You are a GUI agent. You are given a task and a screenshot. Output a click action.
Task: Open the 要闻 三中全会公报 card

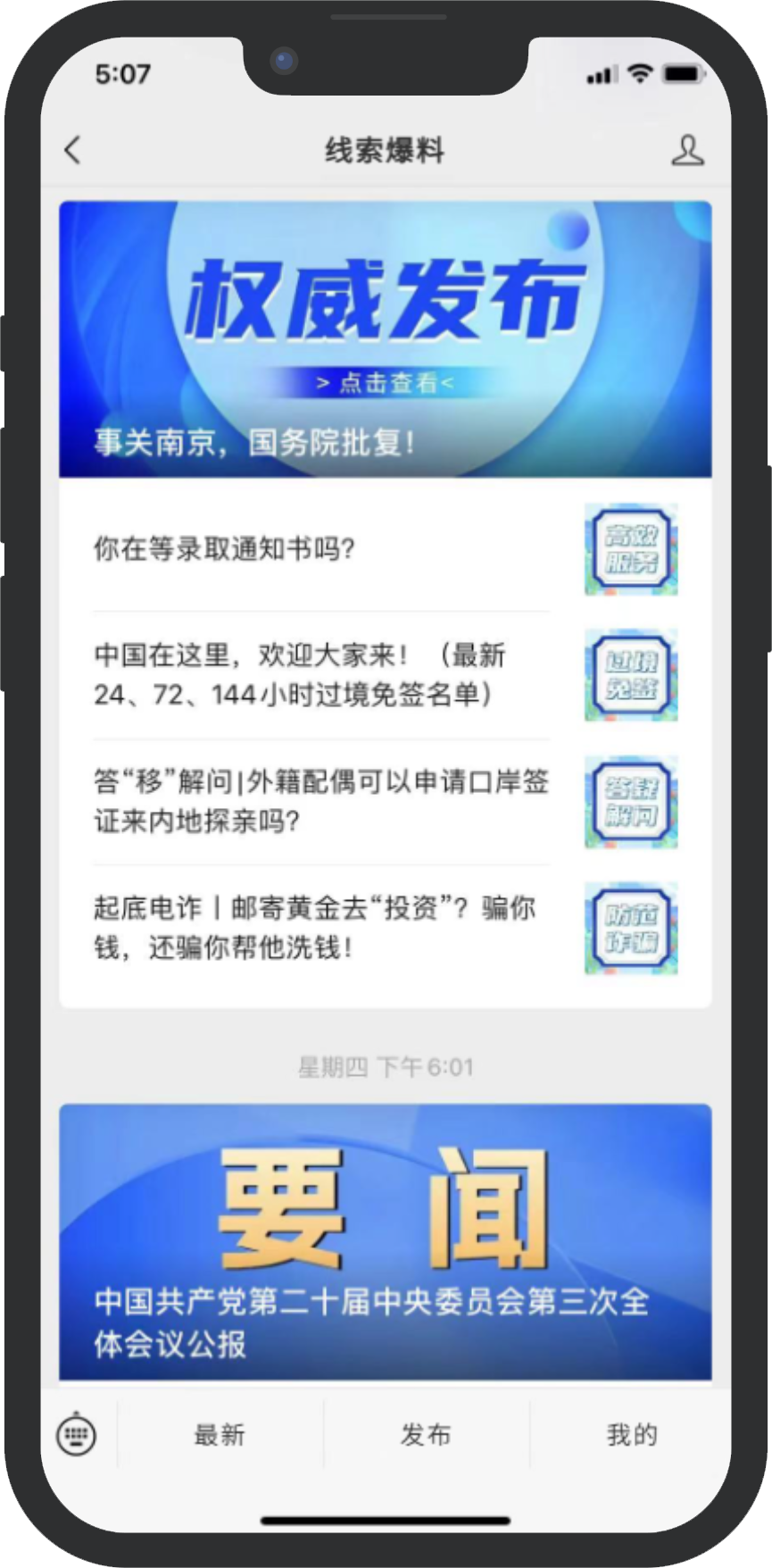[386, 1241]
